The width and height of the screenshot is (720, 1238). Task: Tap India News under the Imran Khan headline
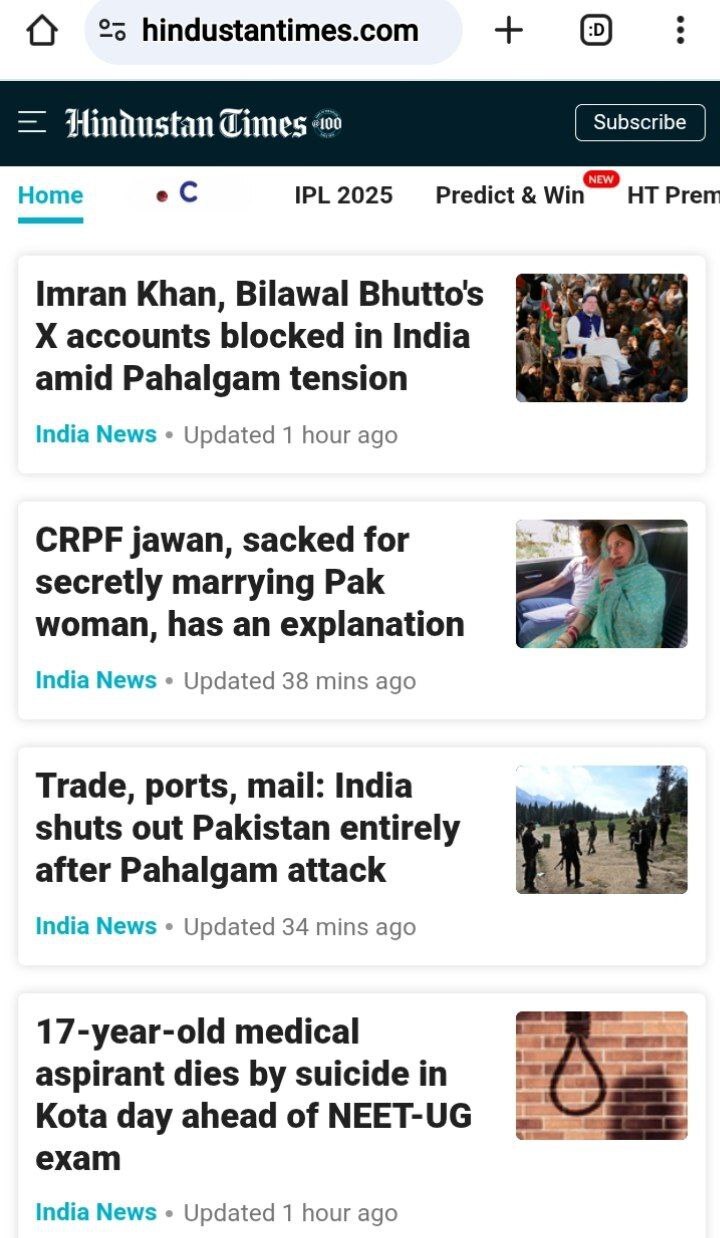96,435
